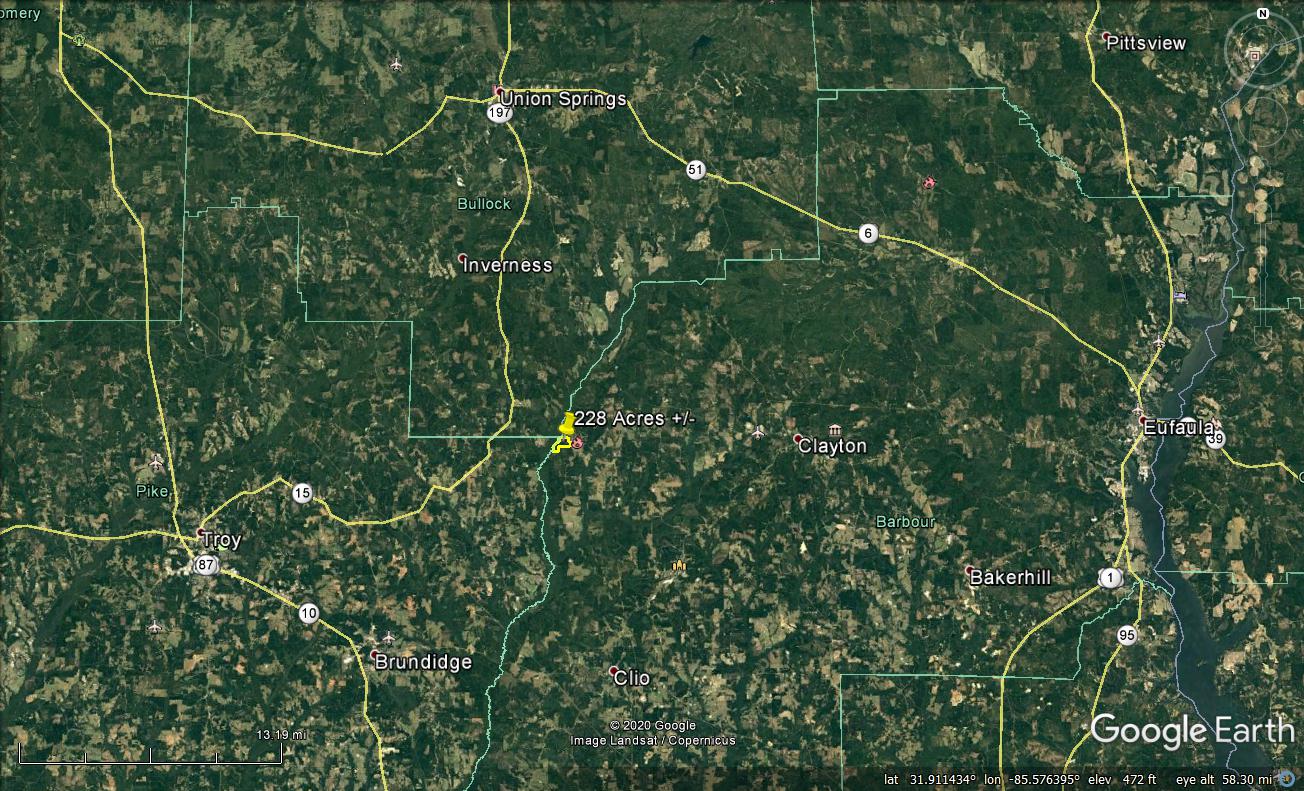Select the Eufaula place marker
This screenshot has width=1304, height=791.
[1140, 419]
